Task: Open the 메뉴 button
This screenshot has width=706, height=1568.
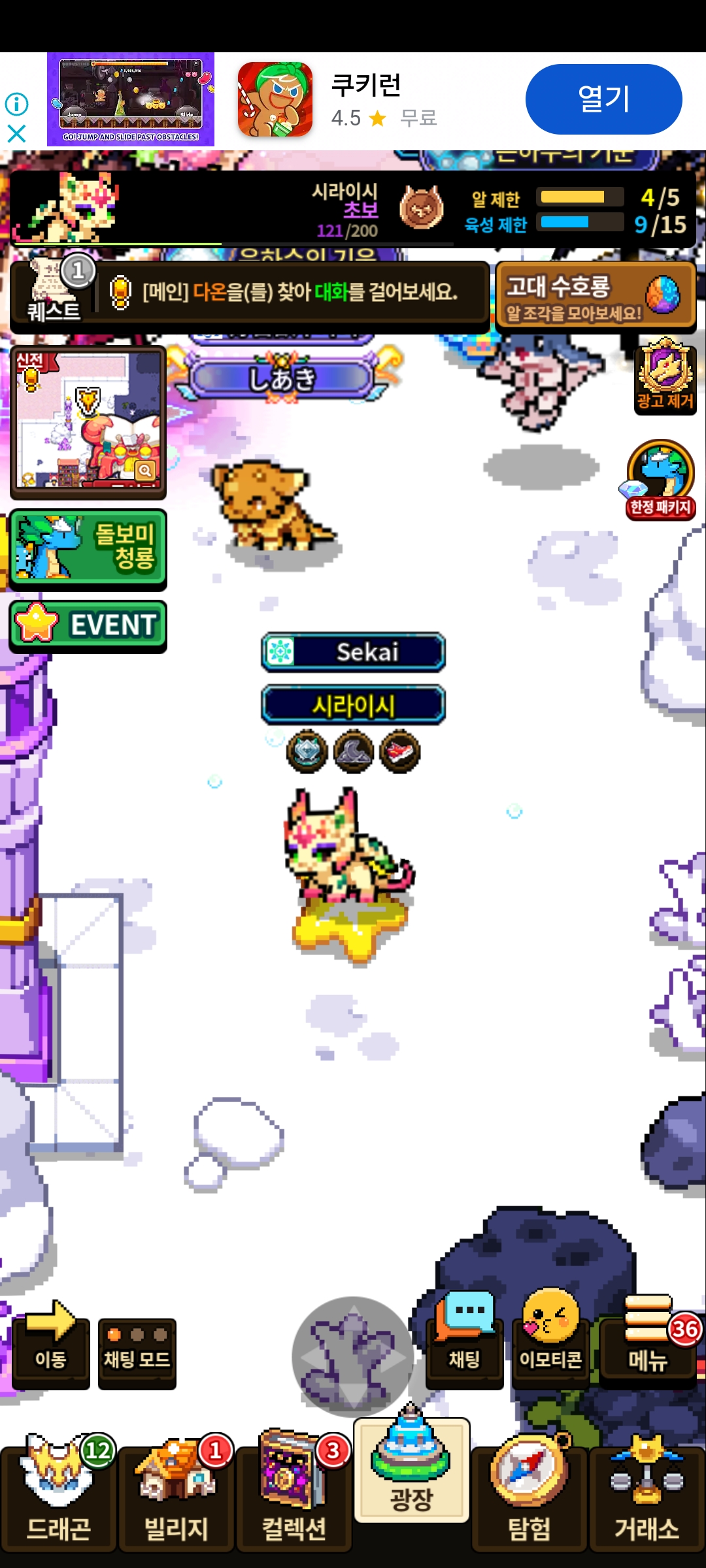Action: click(647, 1343)
